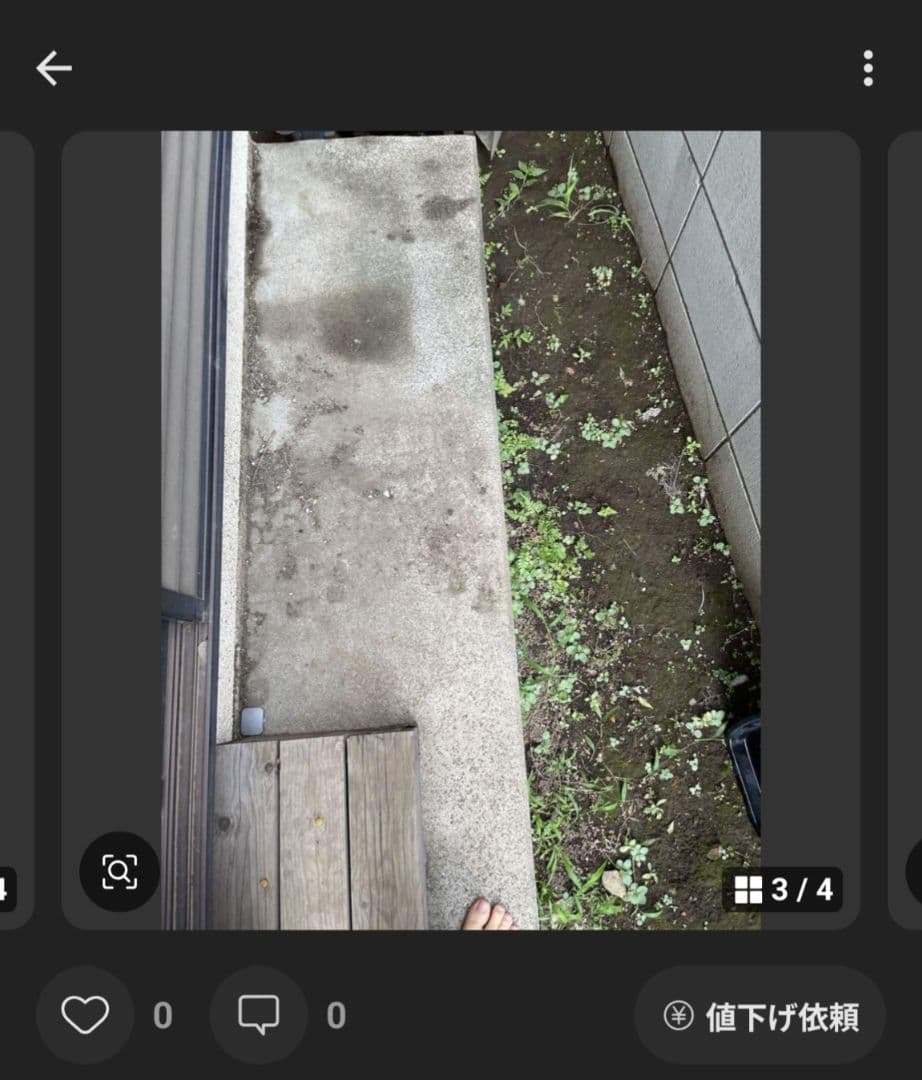Open the three-dot overflow menu

click(867, 68)
